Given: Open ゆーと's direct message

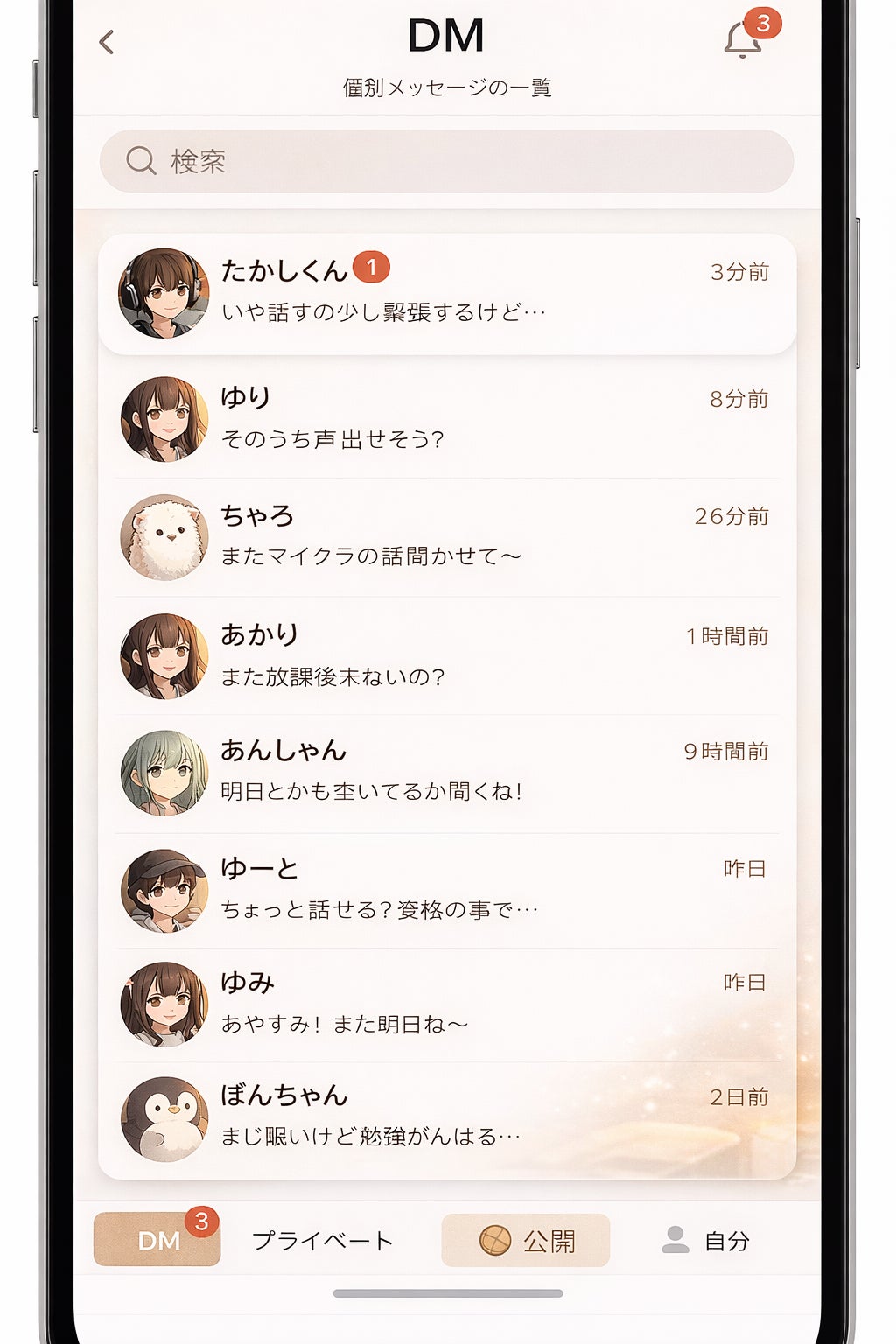Looking at the screenshot, I should [x=446, y=890].
